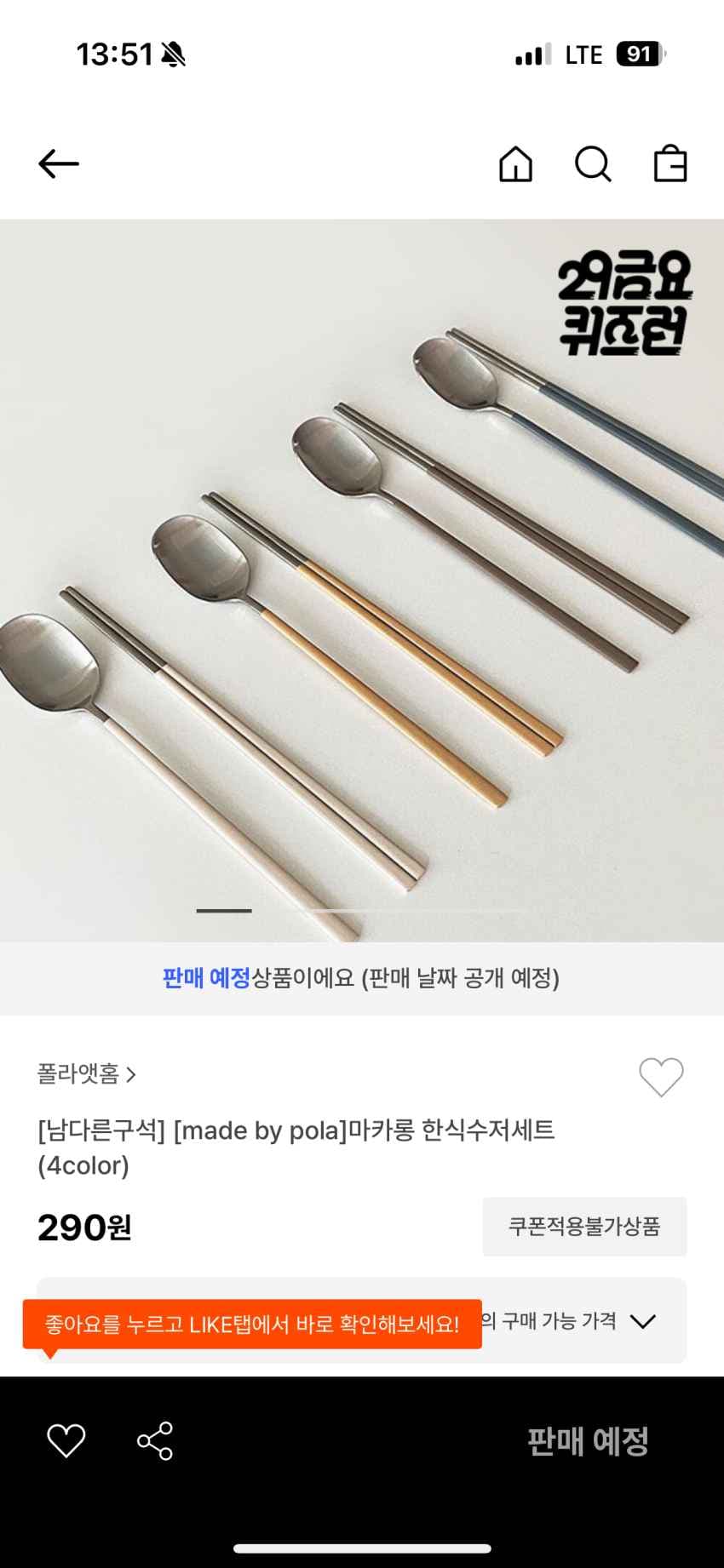This screenshot has width=724, height=1568.
Task: Expand the 구매 가능 가격 section
Action: (x=642, y=1321)
